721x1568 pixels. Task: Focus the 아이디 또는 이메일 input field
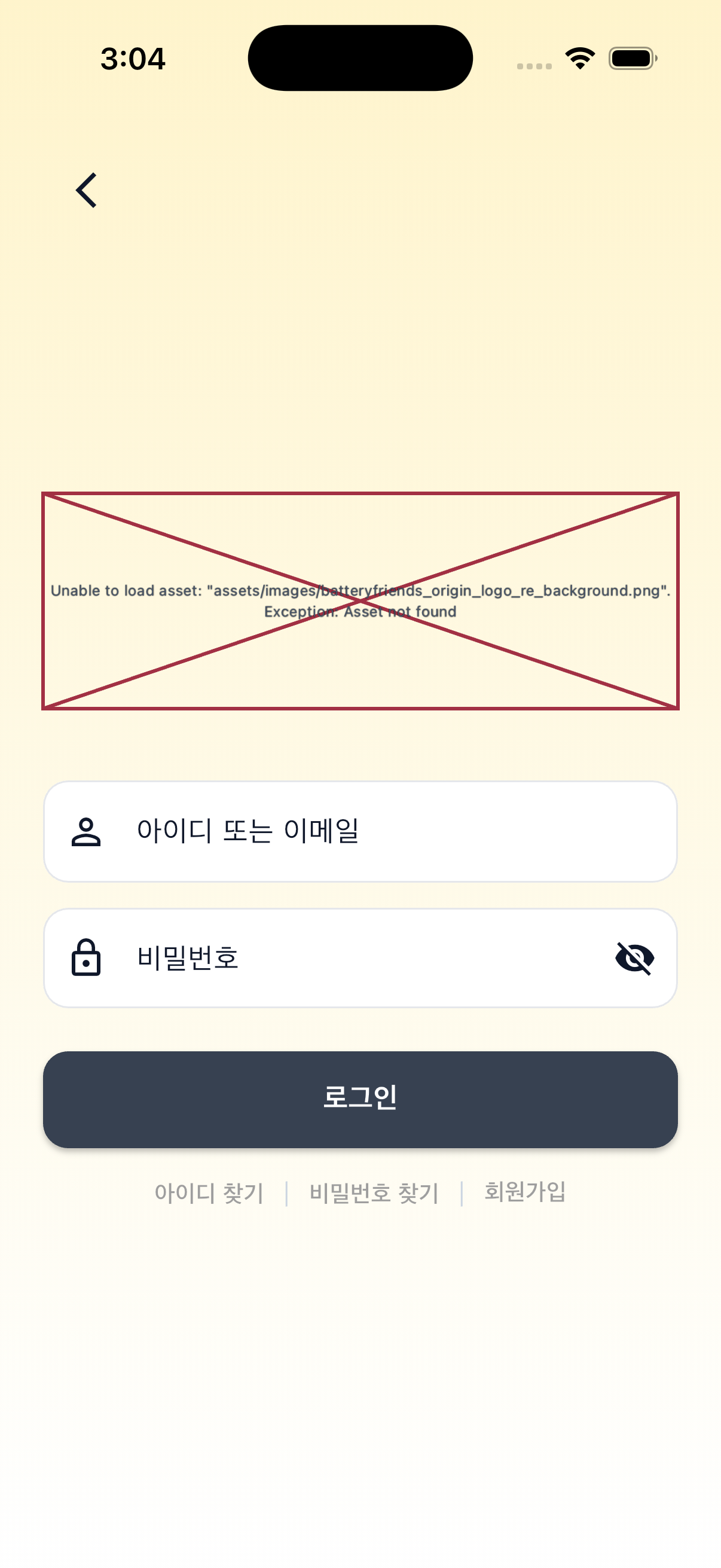pos(360,831)
